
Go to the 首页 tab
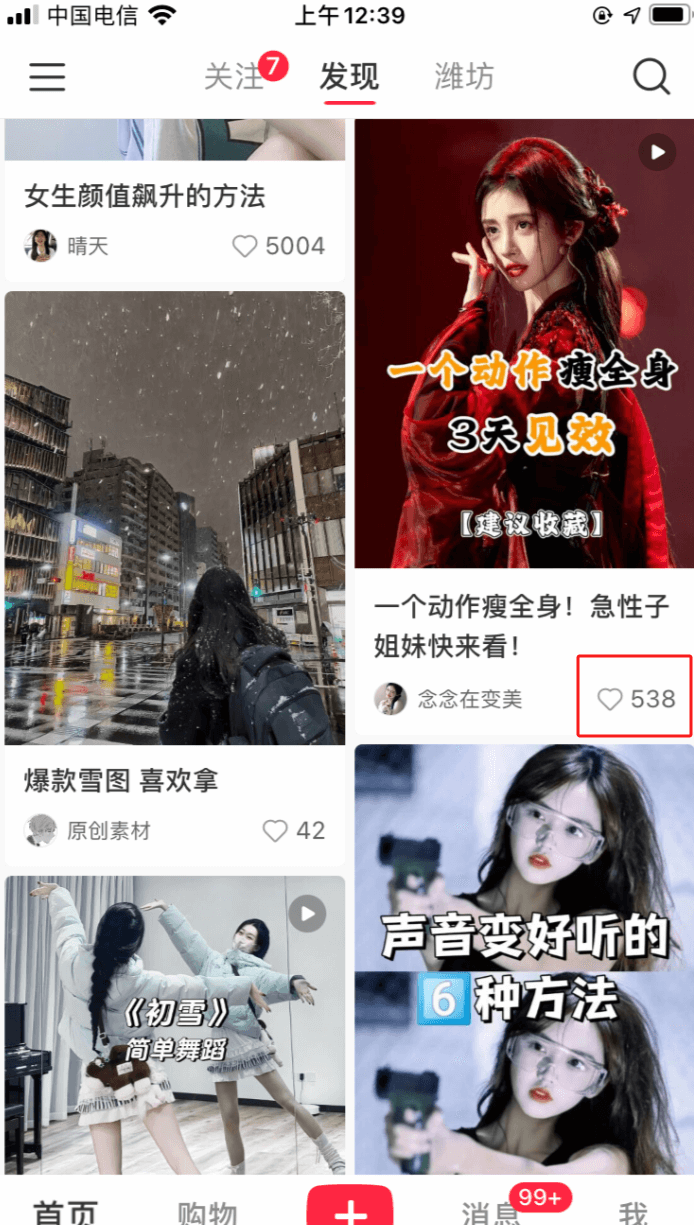tap(65, 1211)
